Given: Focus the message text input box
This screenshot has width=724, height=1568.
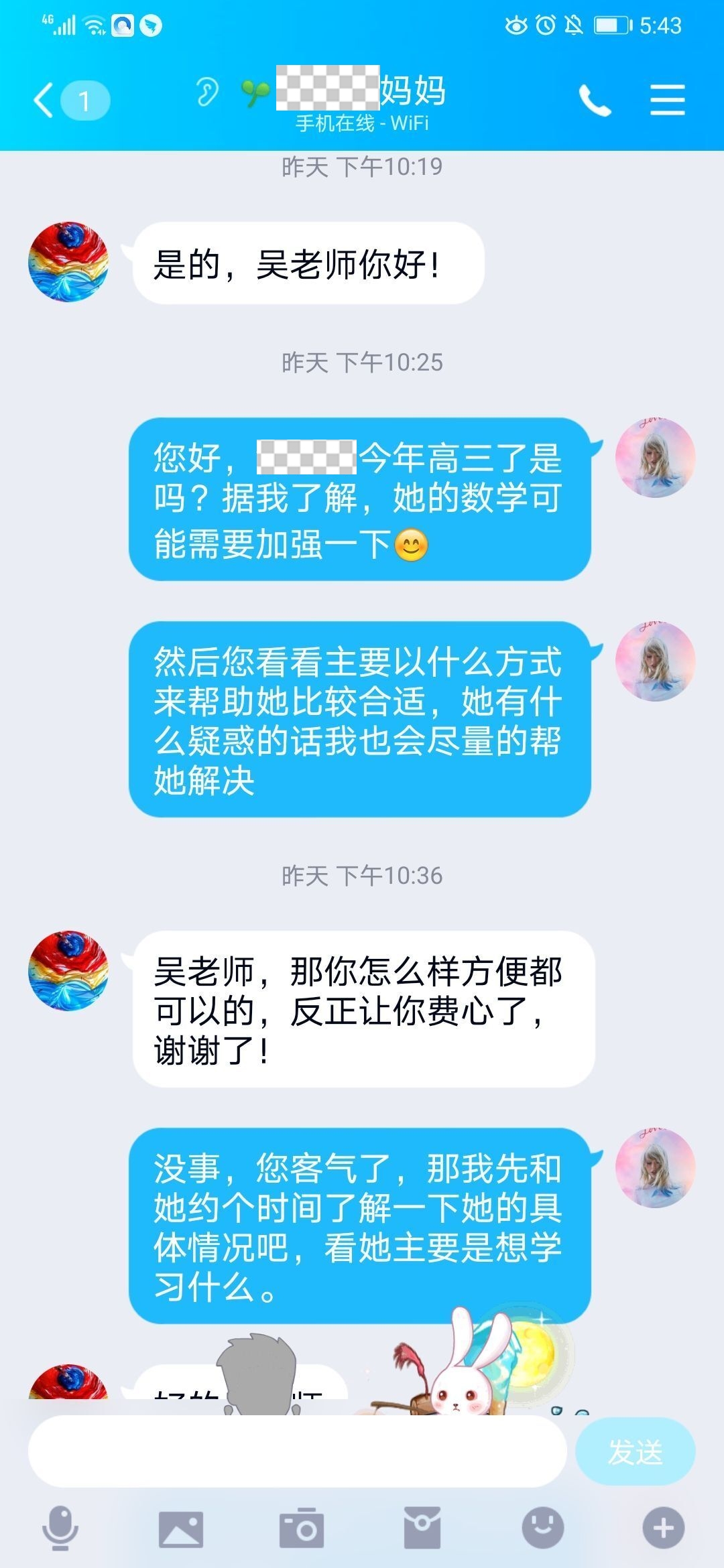Looking at the screenshot, I should 297,1451.
